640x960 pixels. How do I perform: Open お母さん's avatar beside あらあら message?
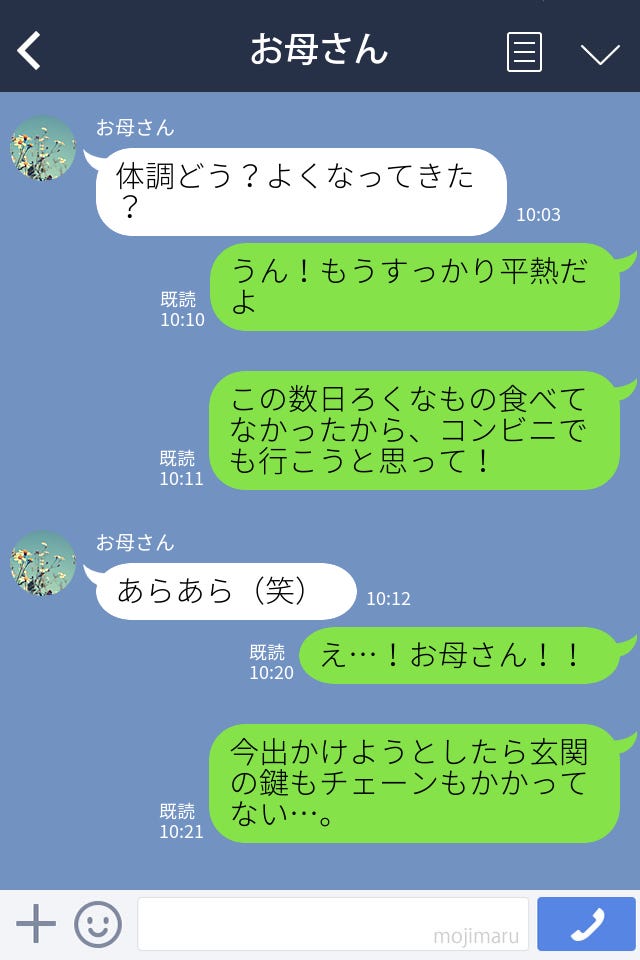coord(43,563)
